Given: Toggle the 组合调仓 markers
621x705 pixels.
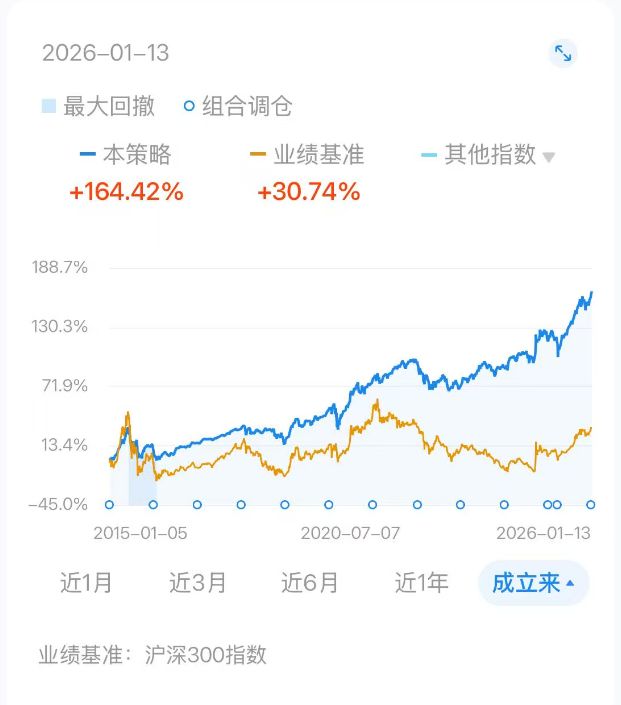Looking at the screenshot, I should (238, 107).
